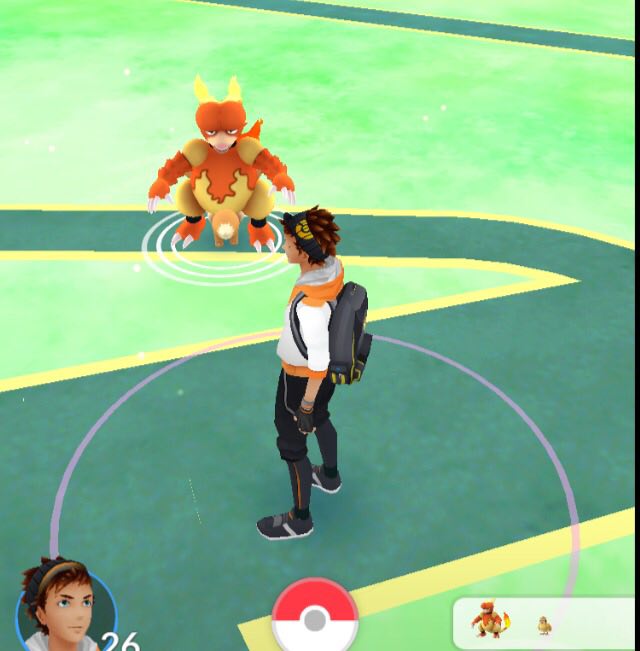The width and height of the screenshot is (640, 651).
Task: Open the Nearby Pokémon tracker panel
Action: point(544,624)
